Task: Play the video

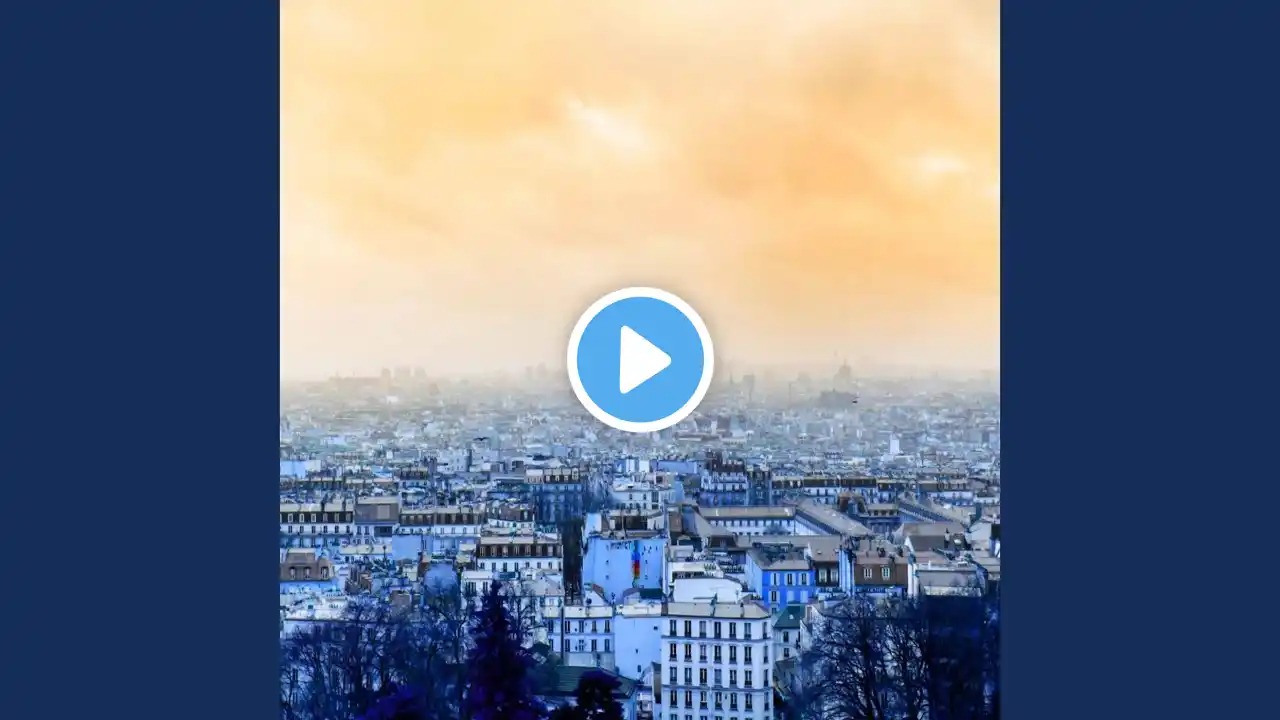Action: (640, 360)
